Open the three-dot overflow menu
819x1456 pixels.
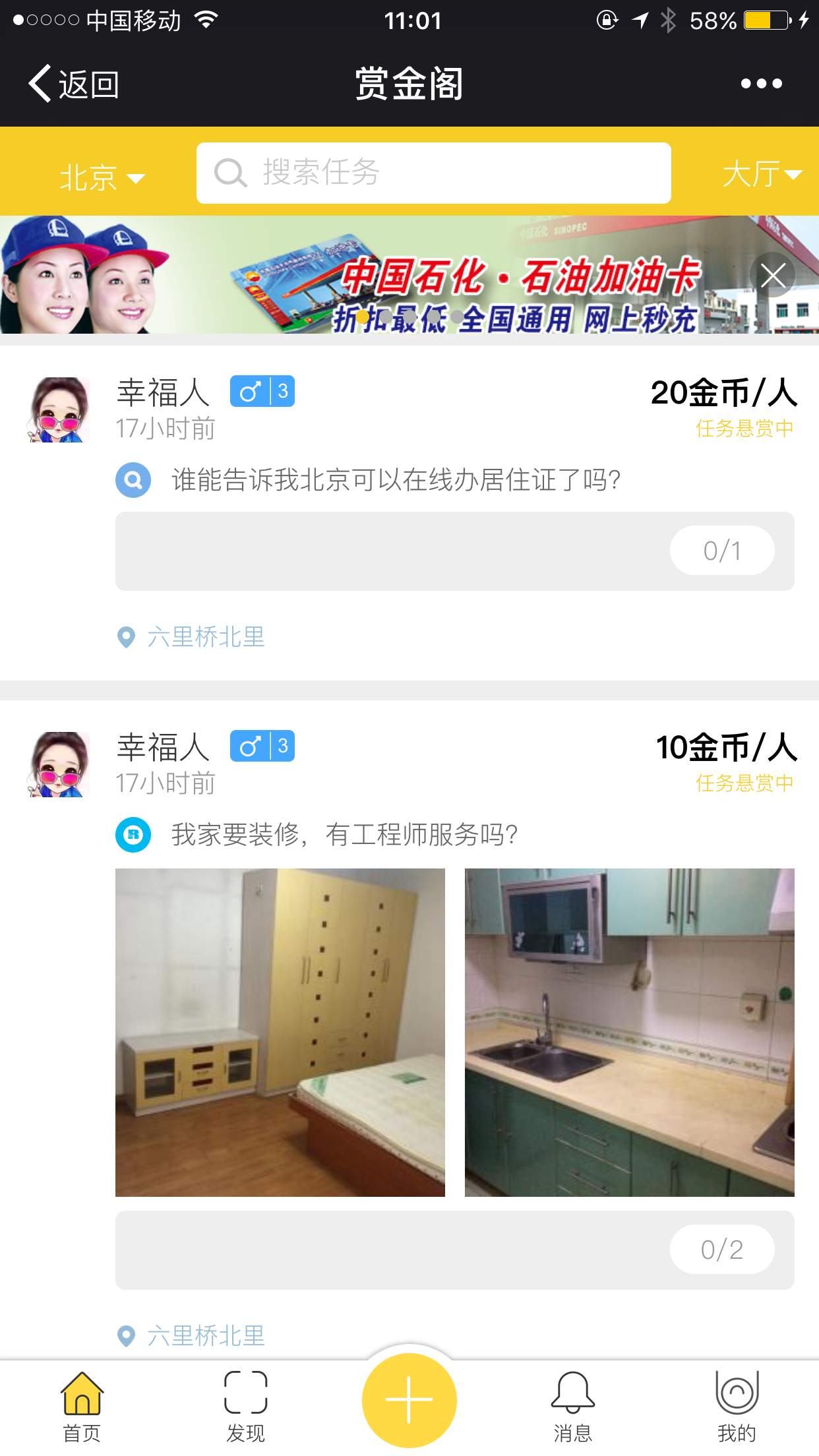tap(761, 84)
